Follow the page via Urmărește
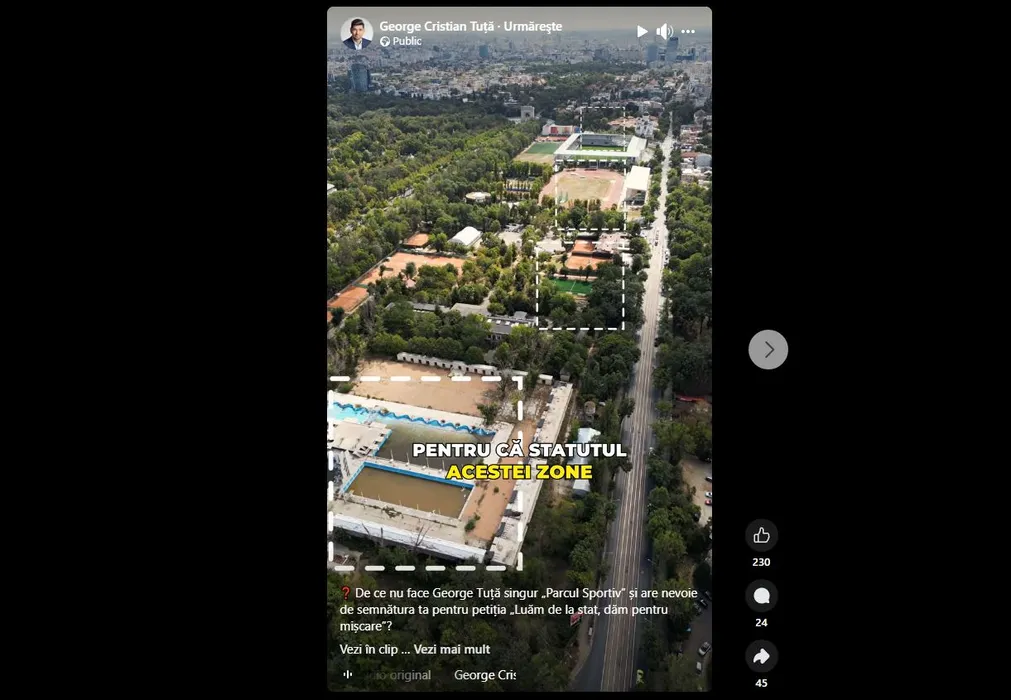 click(535, 26)
